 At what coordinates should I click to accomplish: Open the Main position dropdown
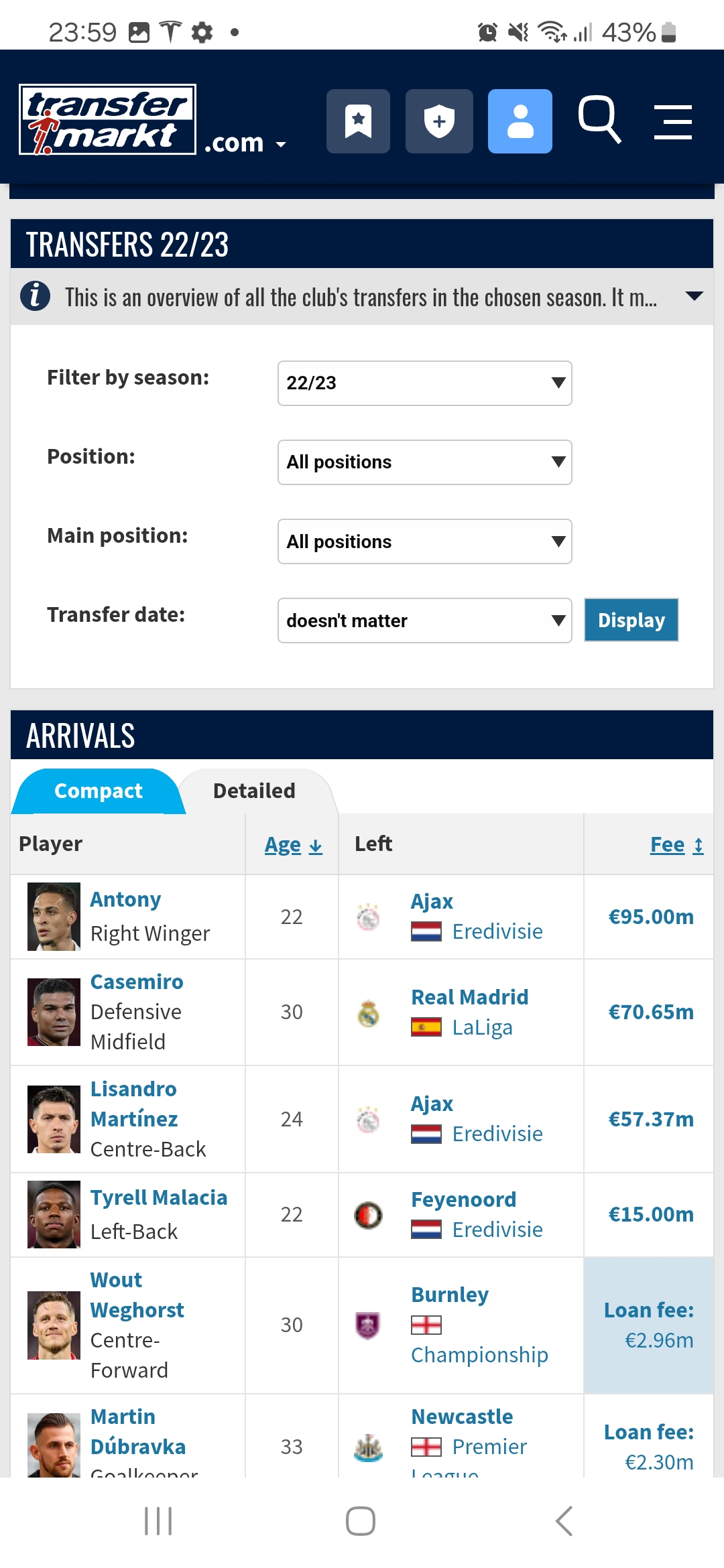point(424,541)
